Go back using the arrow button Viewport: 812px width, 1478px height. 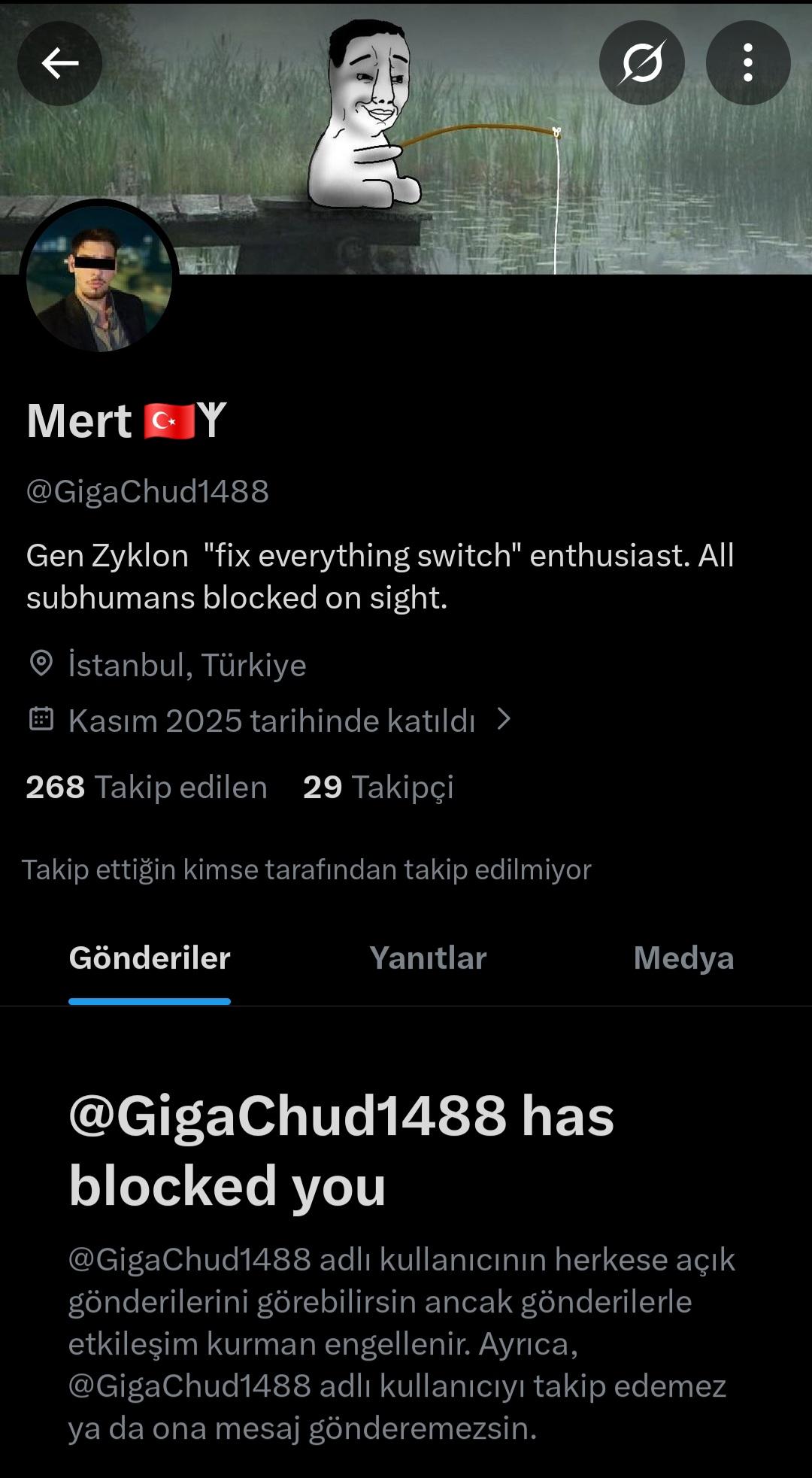coord(59,63)
